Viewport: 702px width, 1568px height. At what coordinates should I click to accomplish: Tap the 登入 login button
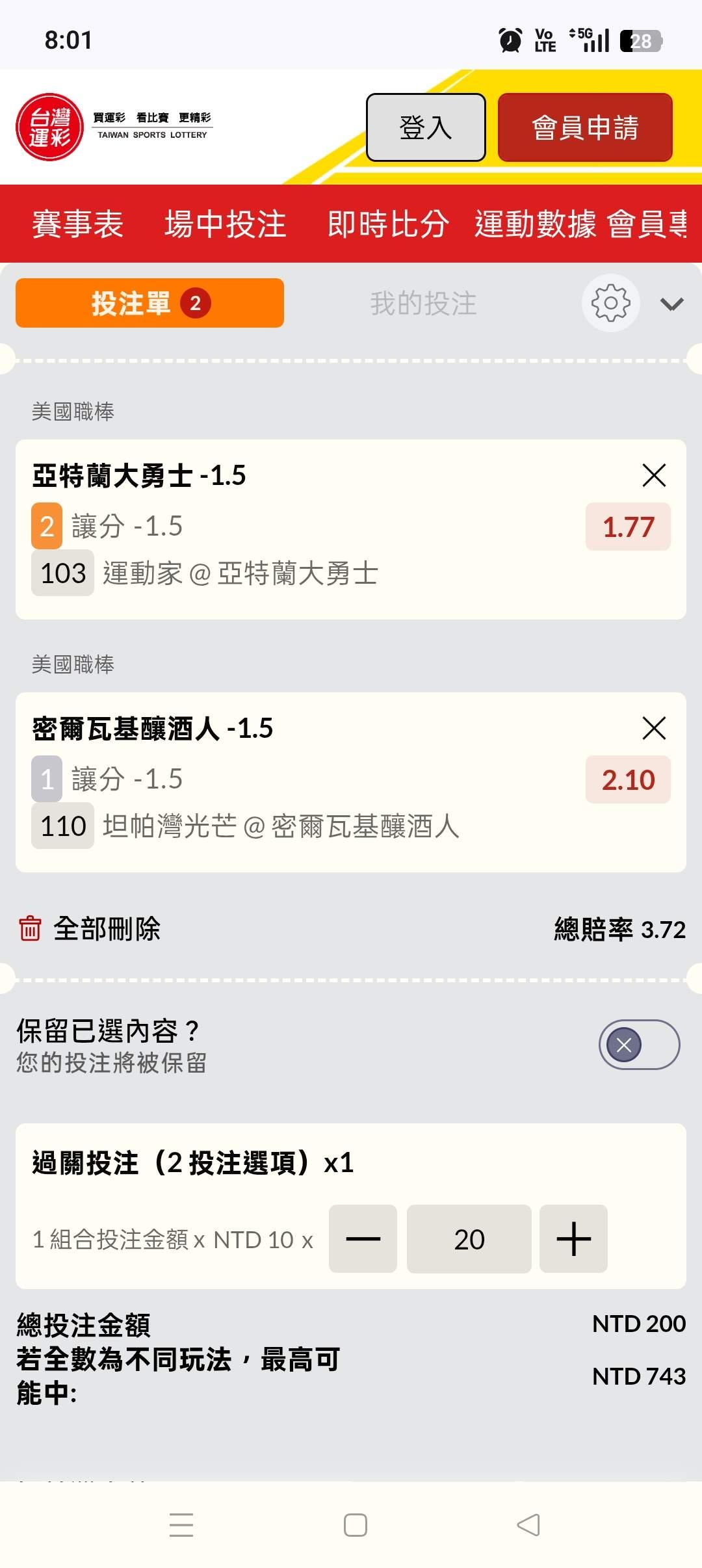click(426, 127)
